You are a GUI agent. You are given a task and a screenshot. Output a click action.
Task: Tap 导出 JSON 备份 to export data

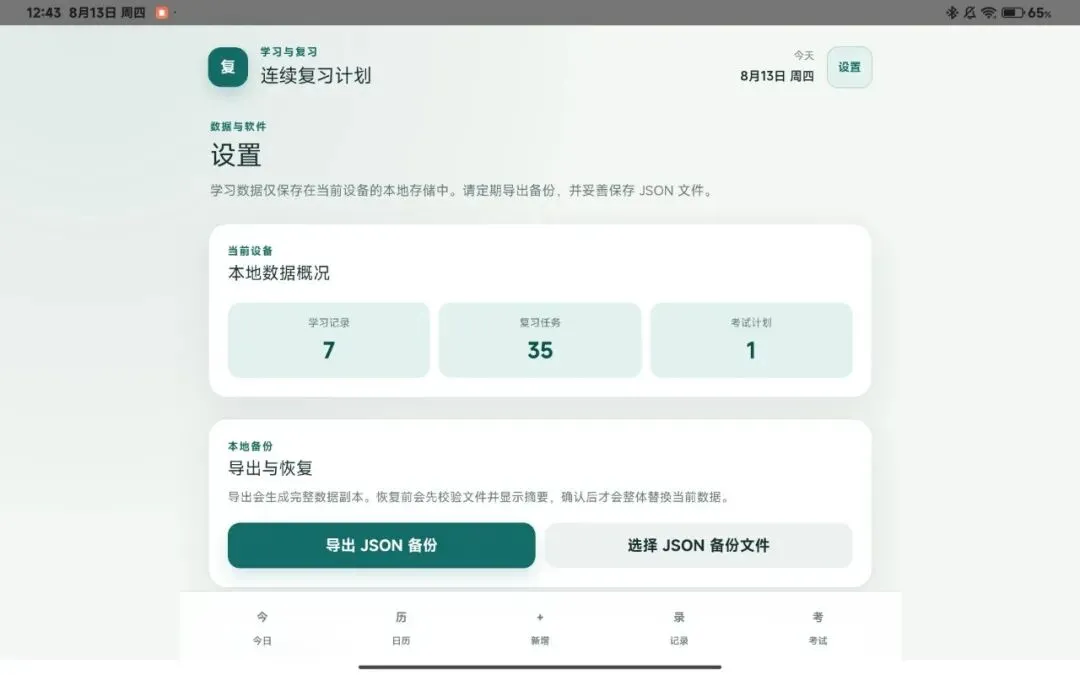click(381, 545)
